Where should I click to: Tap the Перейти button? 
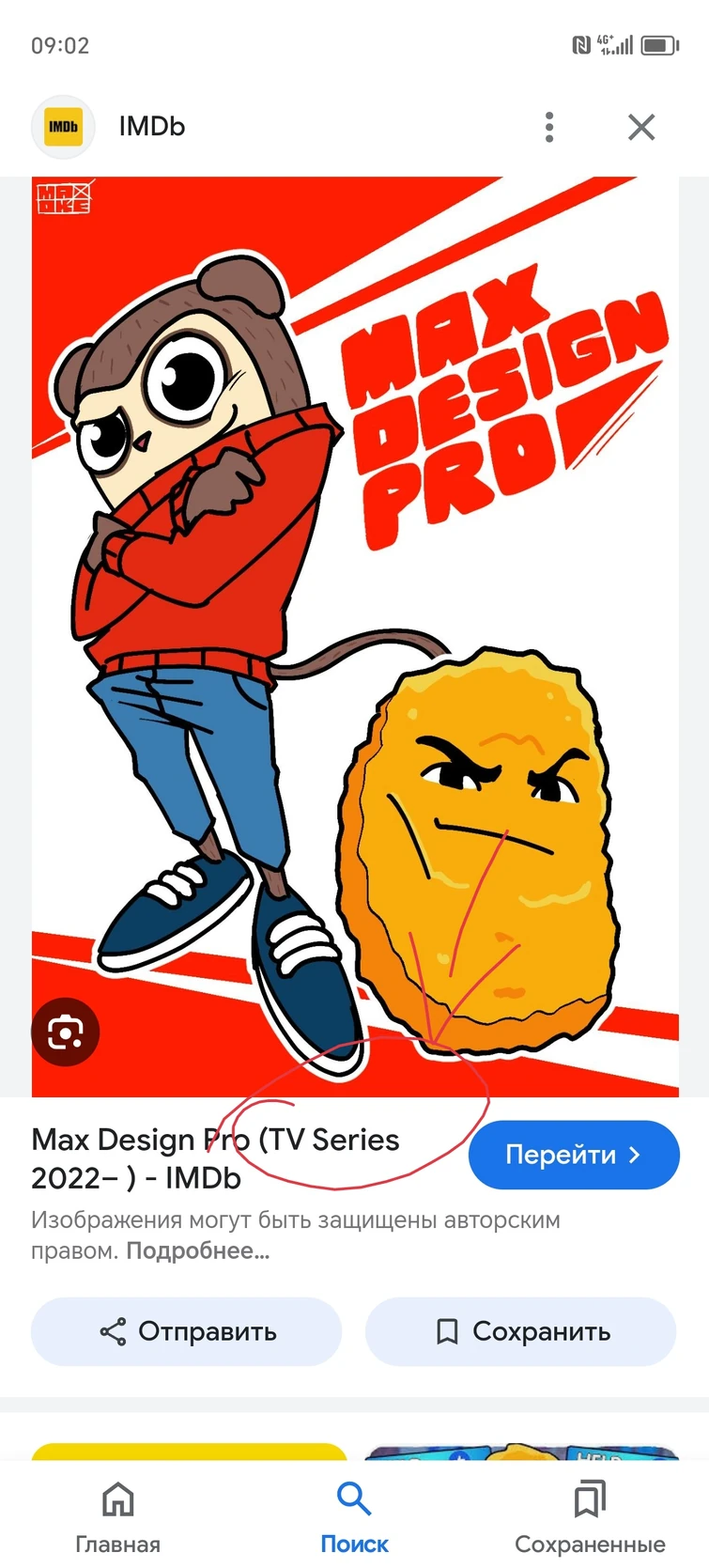coord(574,1156)
